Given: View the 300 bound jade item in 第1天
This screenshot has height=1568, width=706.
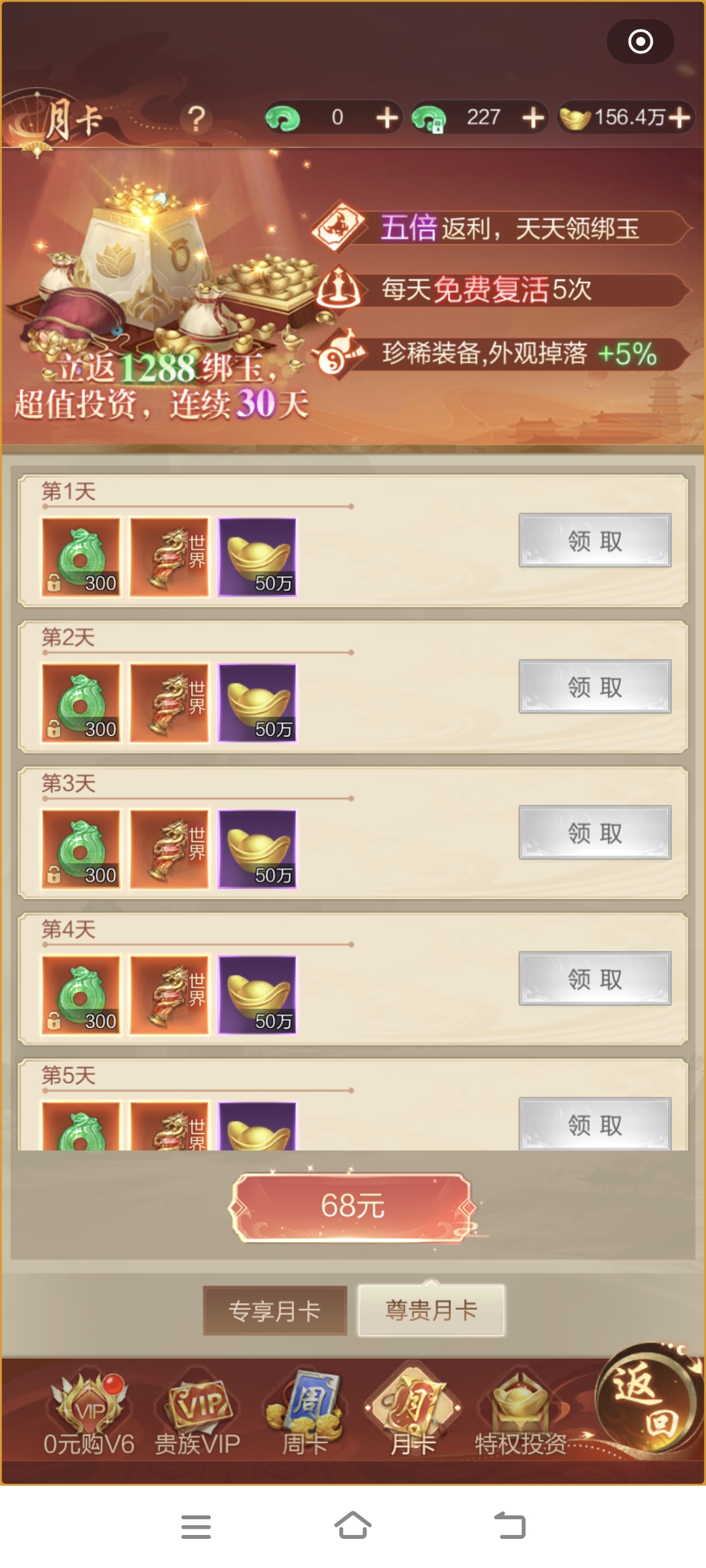Looking at the screenshot, I should (x=81, y=557).
